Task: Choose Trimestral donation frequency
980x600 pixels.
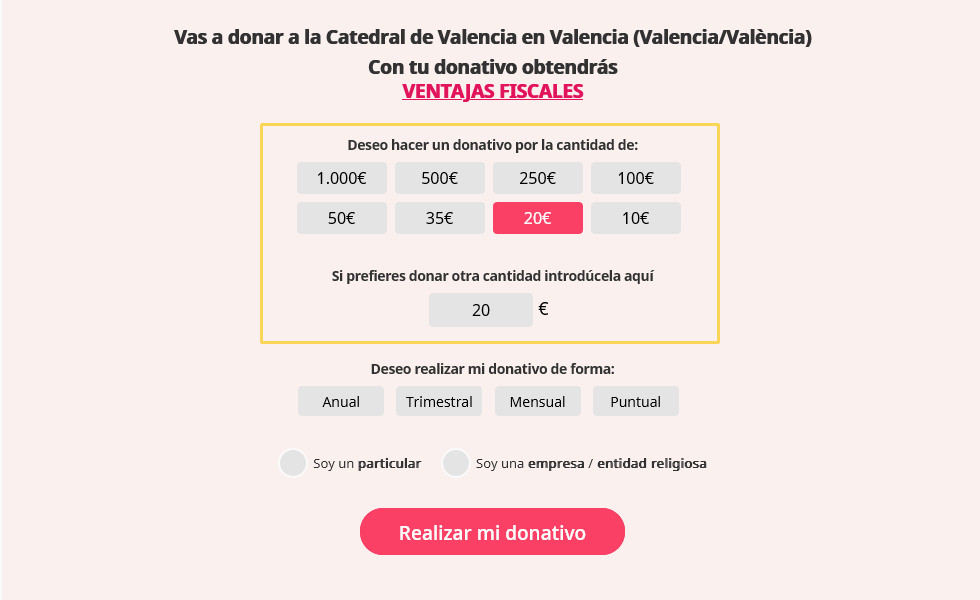Action: 439,401
